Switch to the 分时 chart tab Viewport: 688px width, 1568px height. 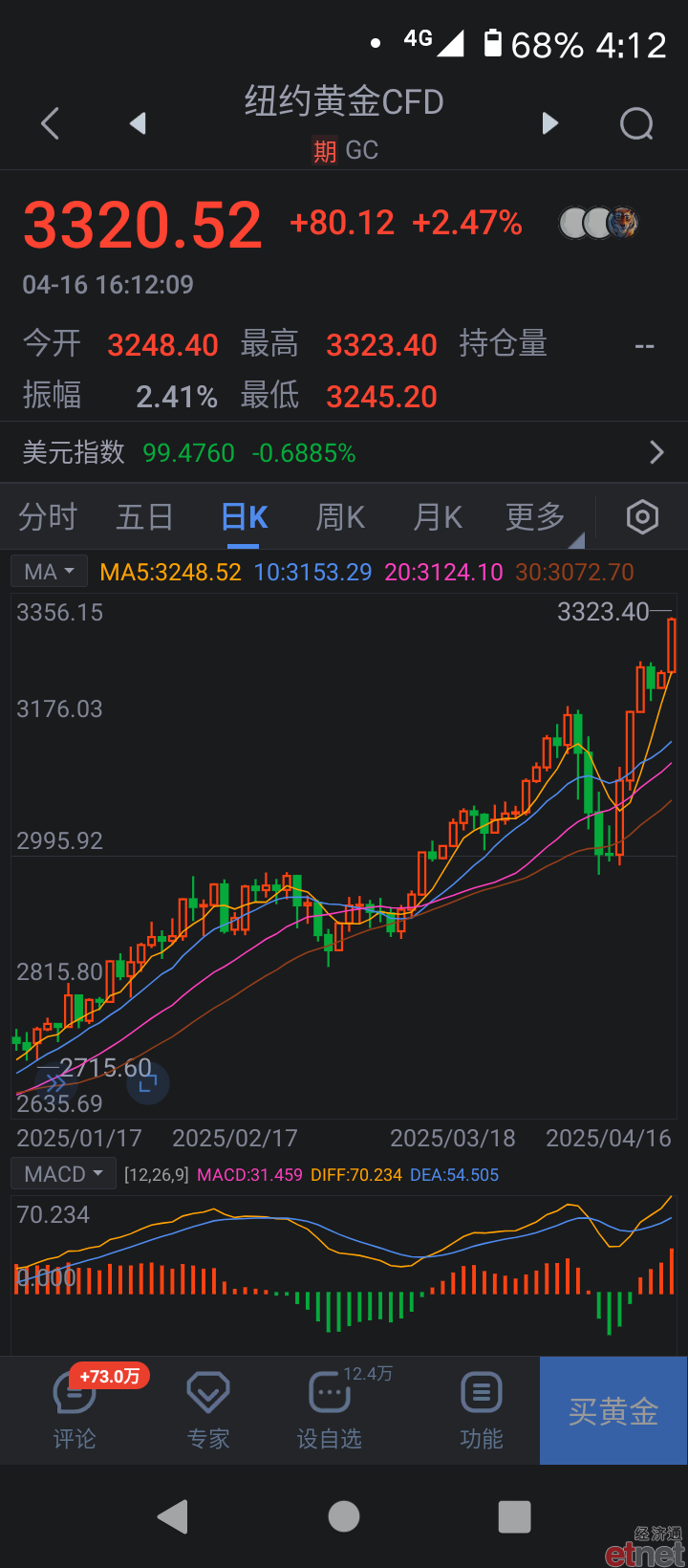[x=48, y=517]
